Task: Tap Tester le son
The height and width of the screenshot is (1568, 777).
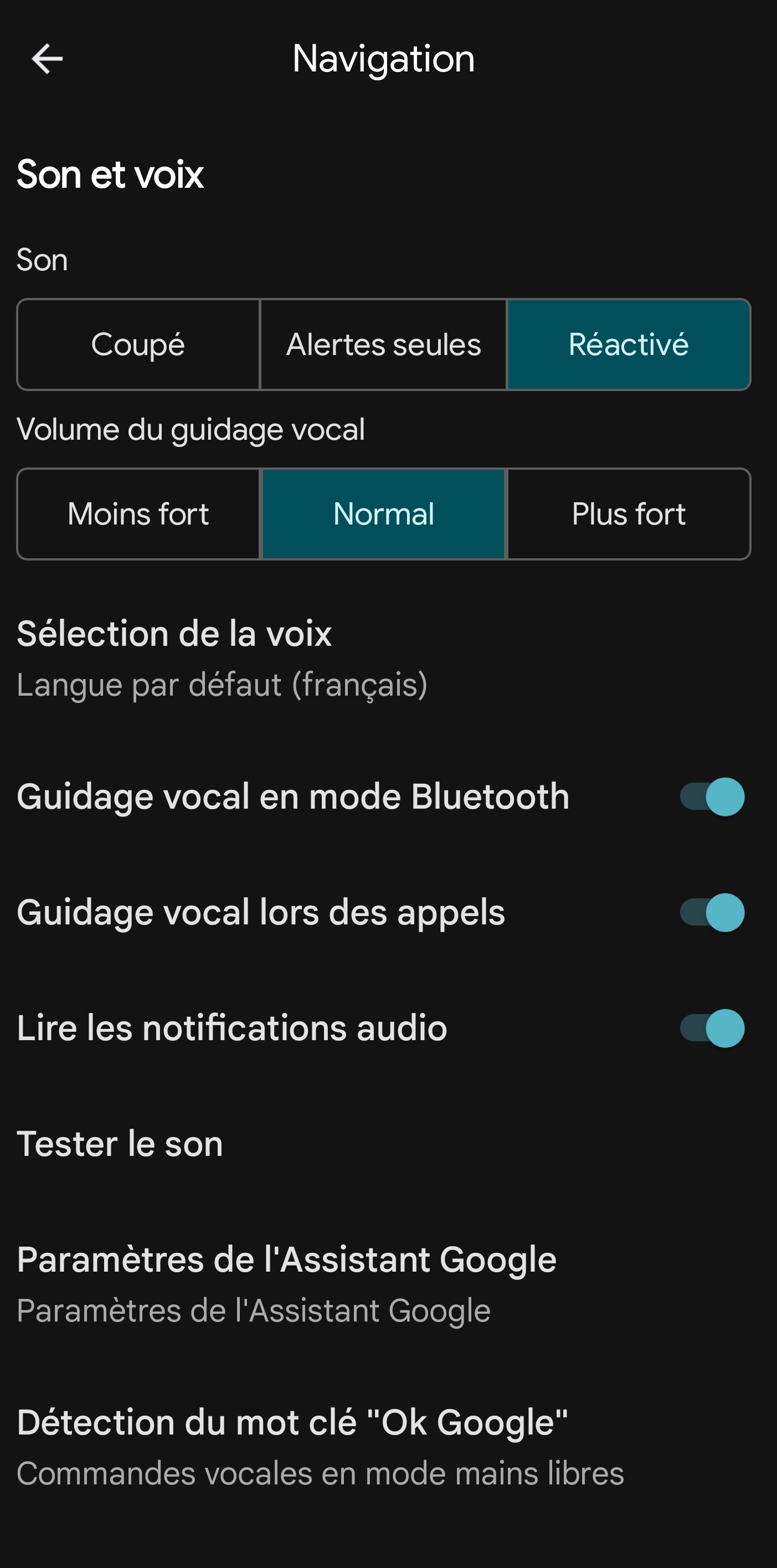Action: pos(120,1144)
